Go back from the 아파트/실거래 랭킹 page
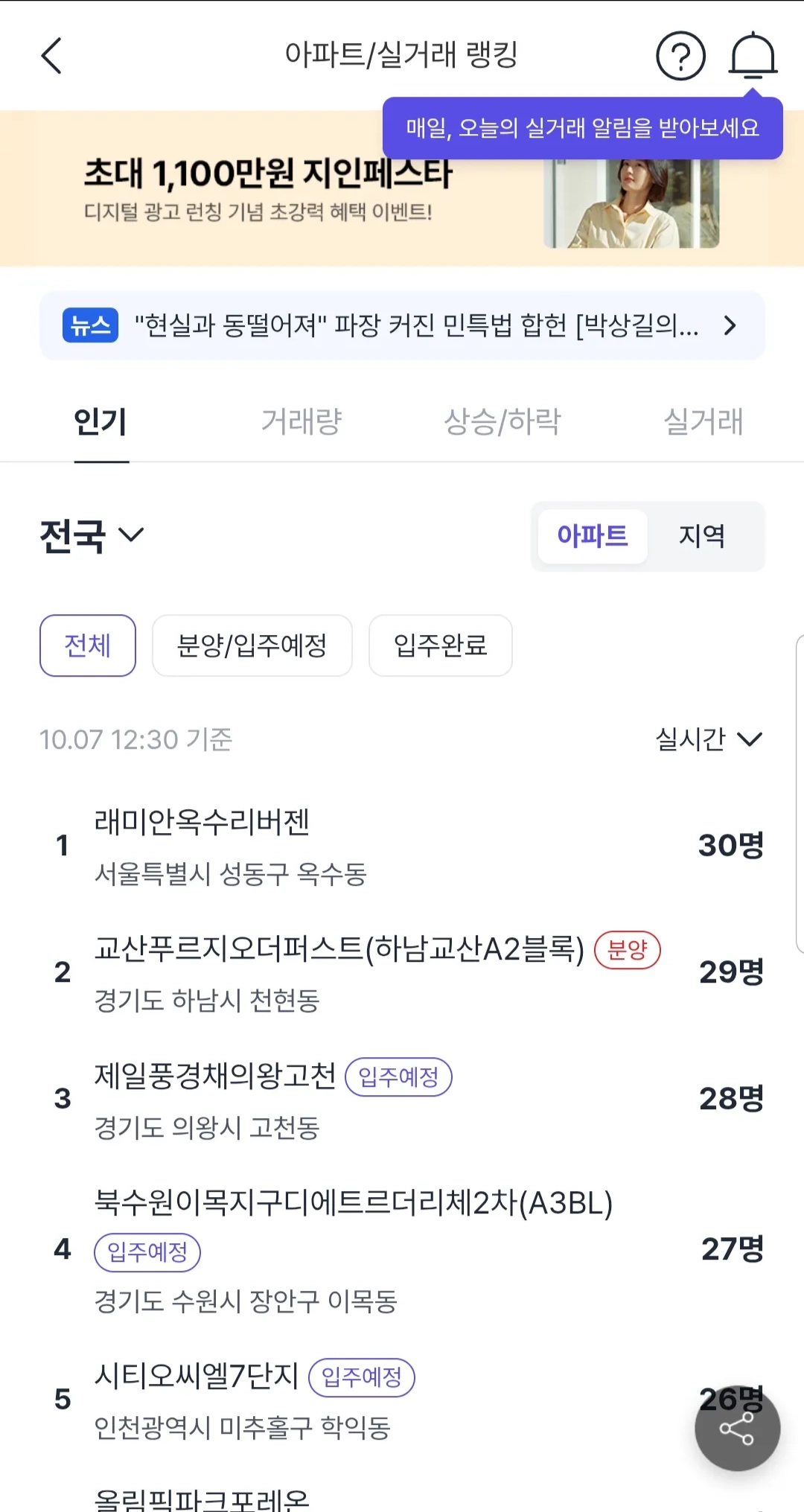Image resolution: width=804 pixels, height=1512 pixels. coord(51,56)
